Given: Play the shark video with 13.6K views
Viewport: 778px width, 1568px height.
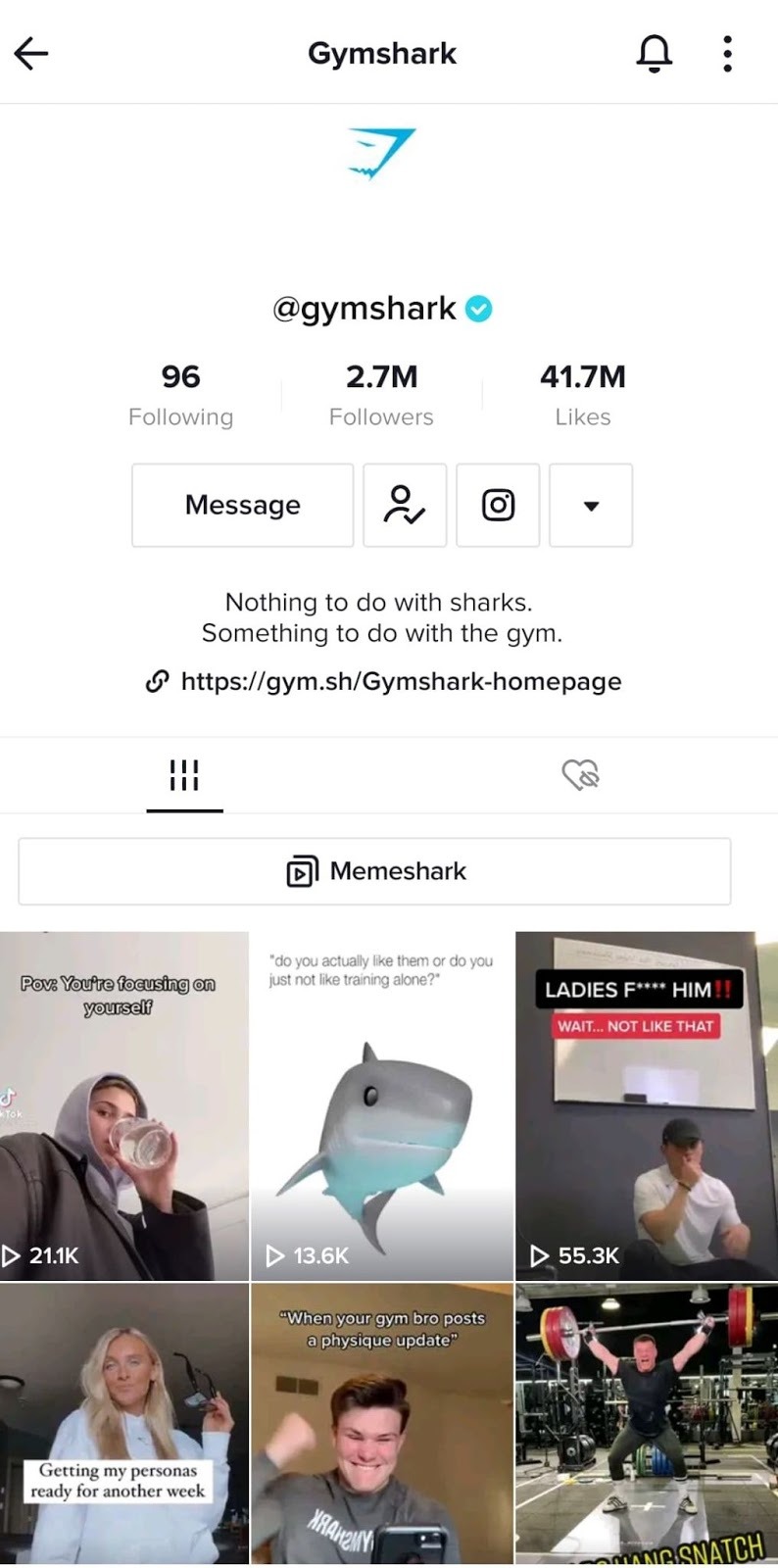Looking at the screenshot, I should pos(381,1105).
